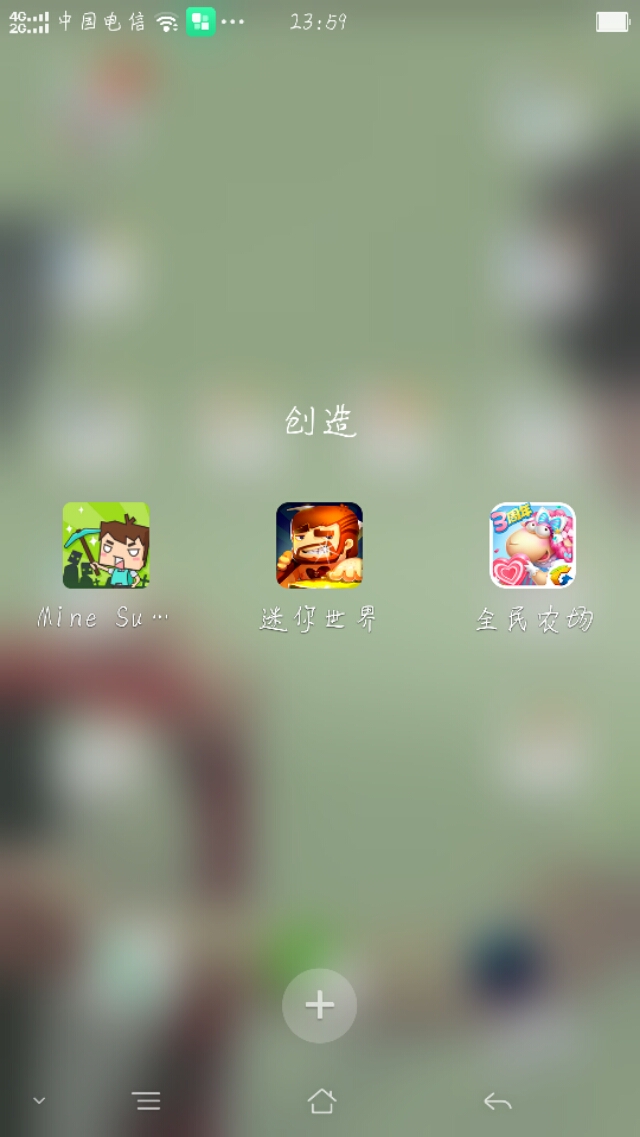Launch the 迷你世界 app
Image resolution: width=640 pixels, height=1137 pixels.
click(x=319, y=545)
